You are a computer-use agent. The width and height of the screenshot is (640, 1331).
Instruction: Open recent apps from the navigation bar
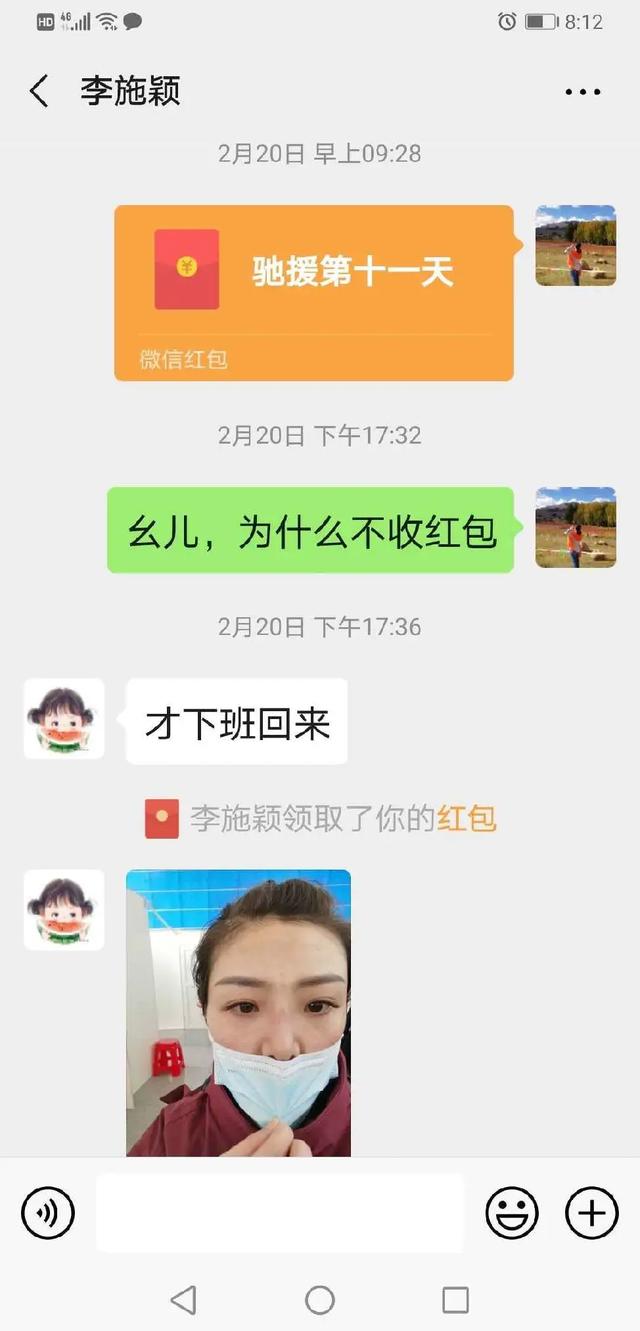tap(455, 1300)
